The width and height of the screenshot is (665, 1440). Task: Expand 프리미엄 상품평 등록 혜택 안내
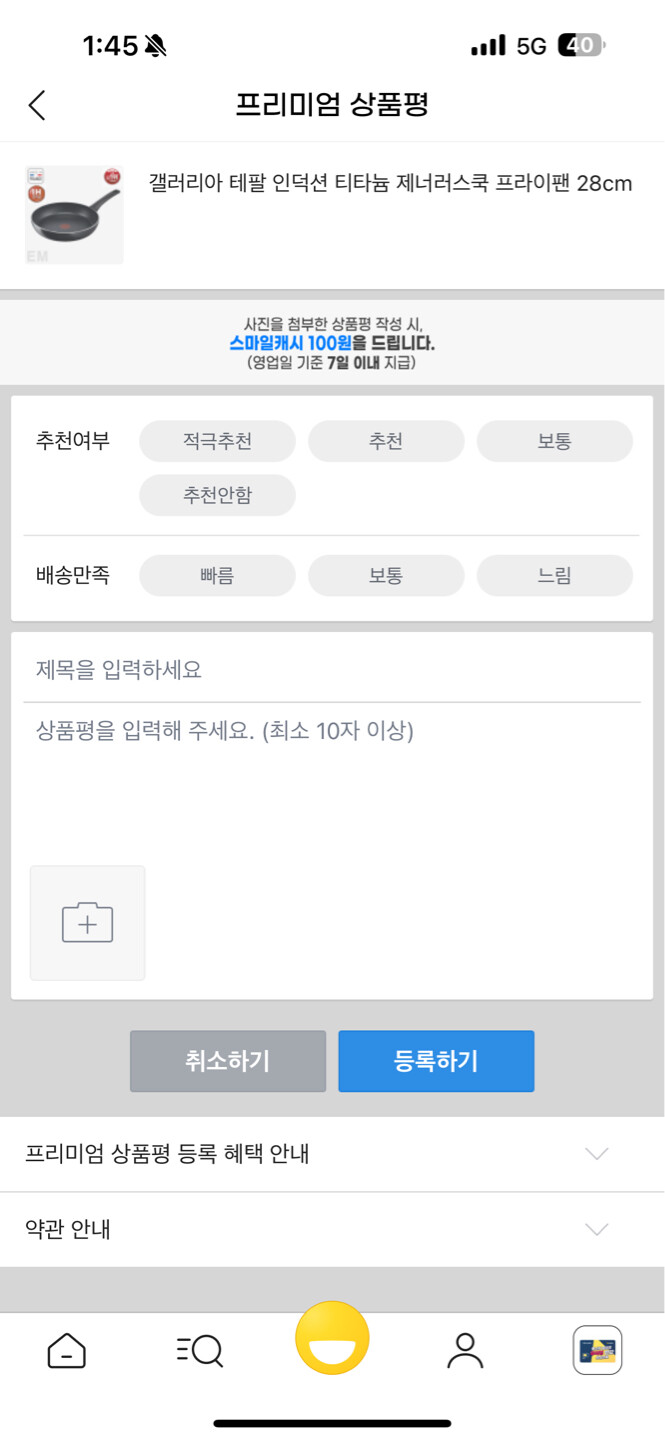point(332,1154)
